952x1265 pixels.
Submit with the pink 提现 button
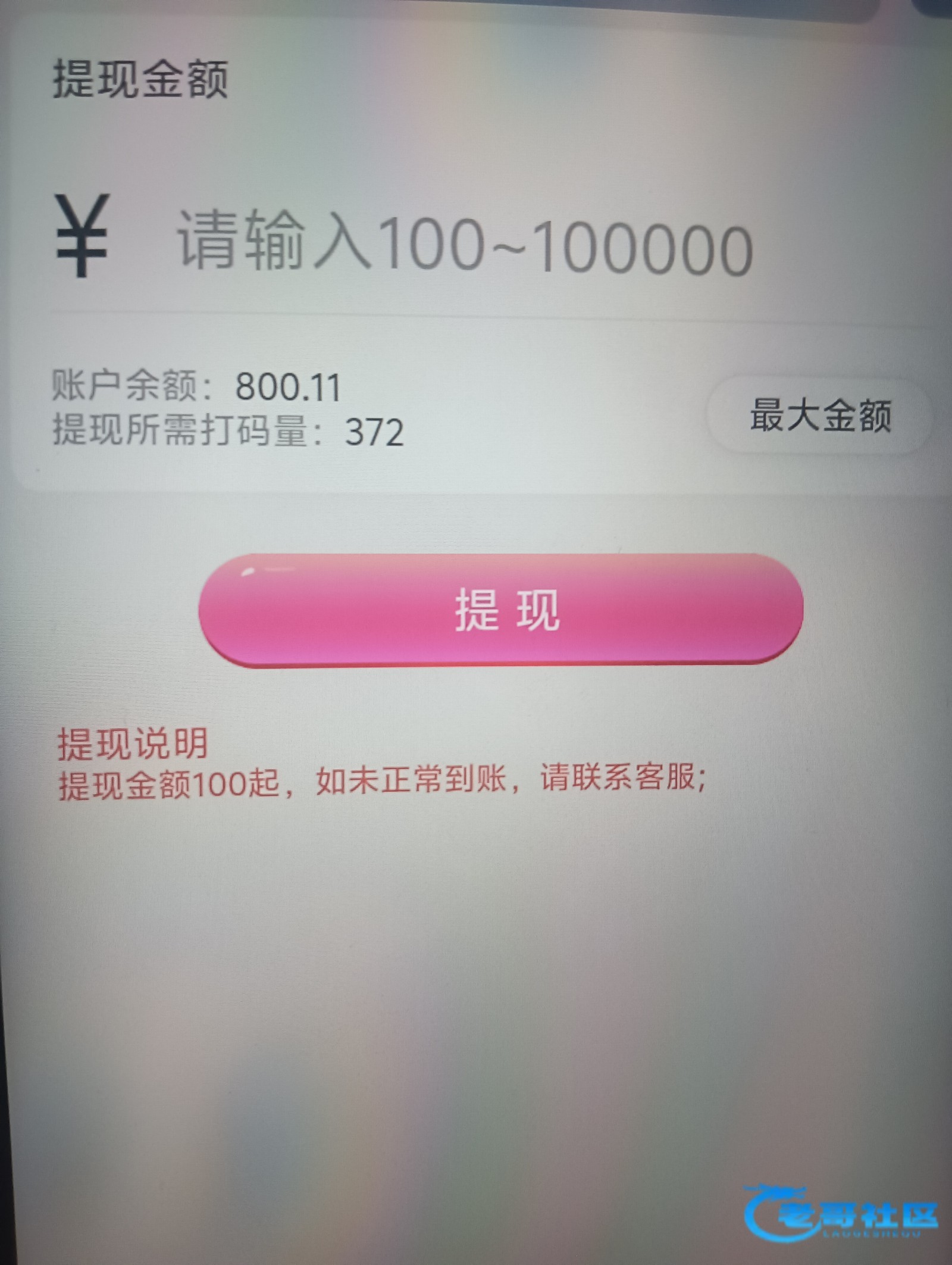click(502, 610)
